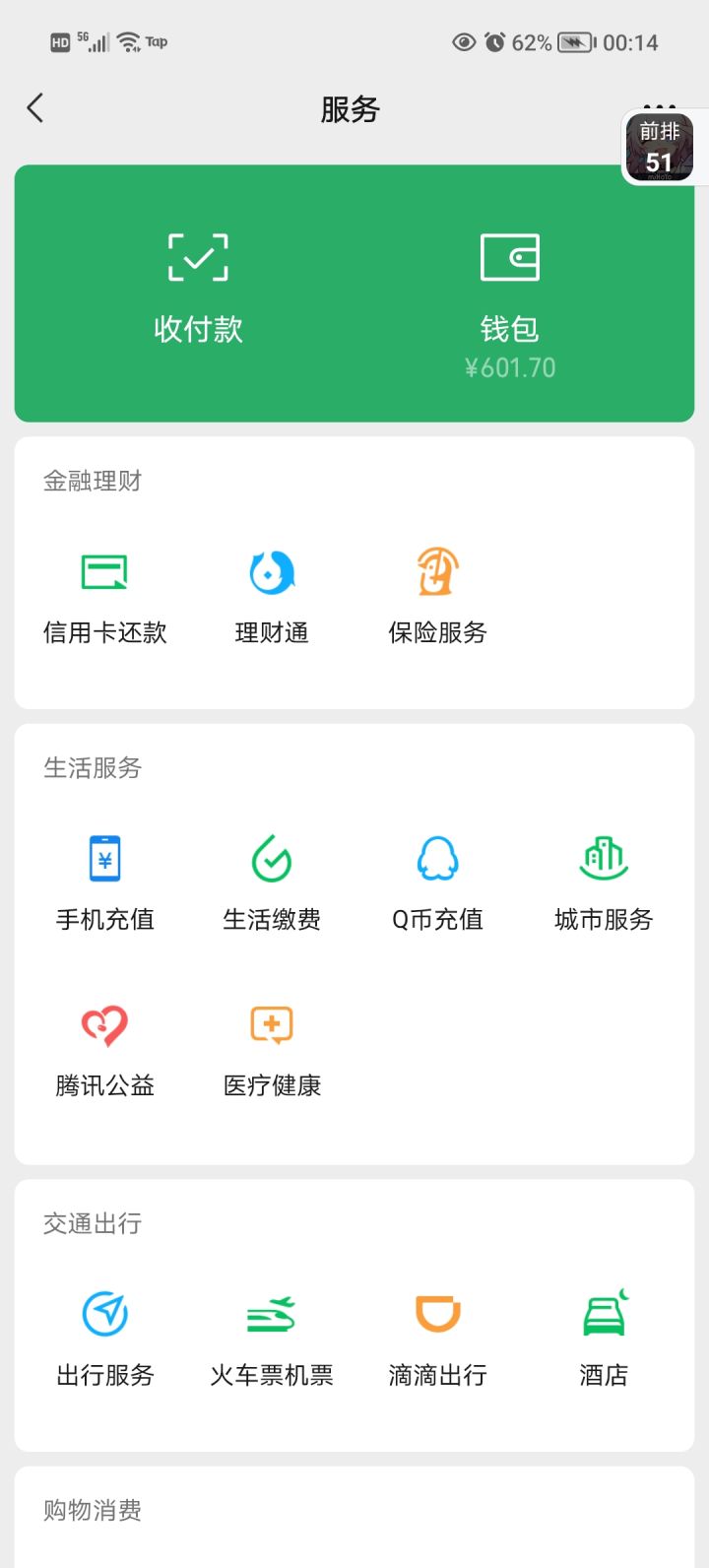Open 信用卡还款 credit card repayment
709x1568 pixels.
click(x=105, y=595)
